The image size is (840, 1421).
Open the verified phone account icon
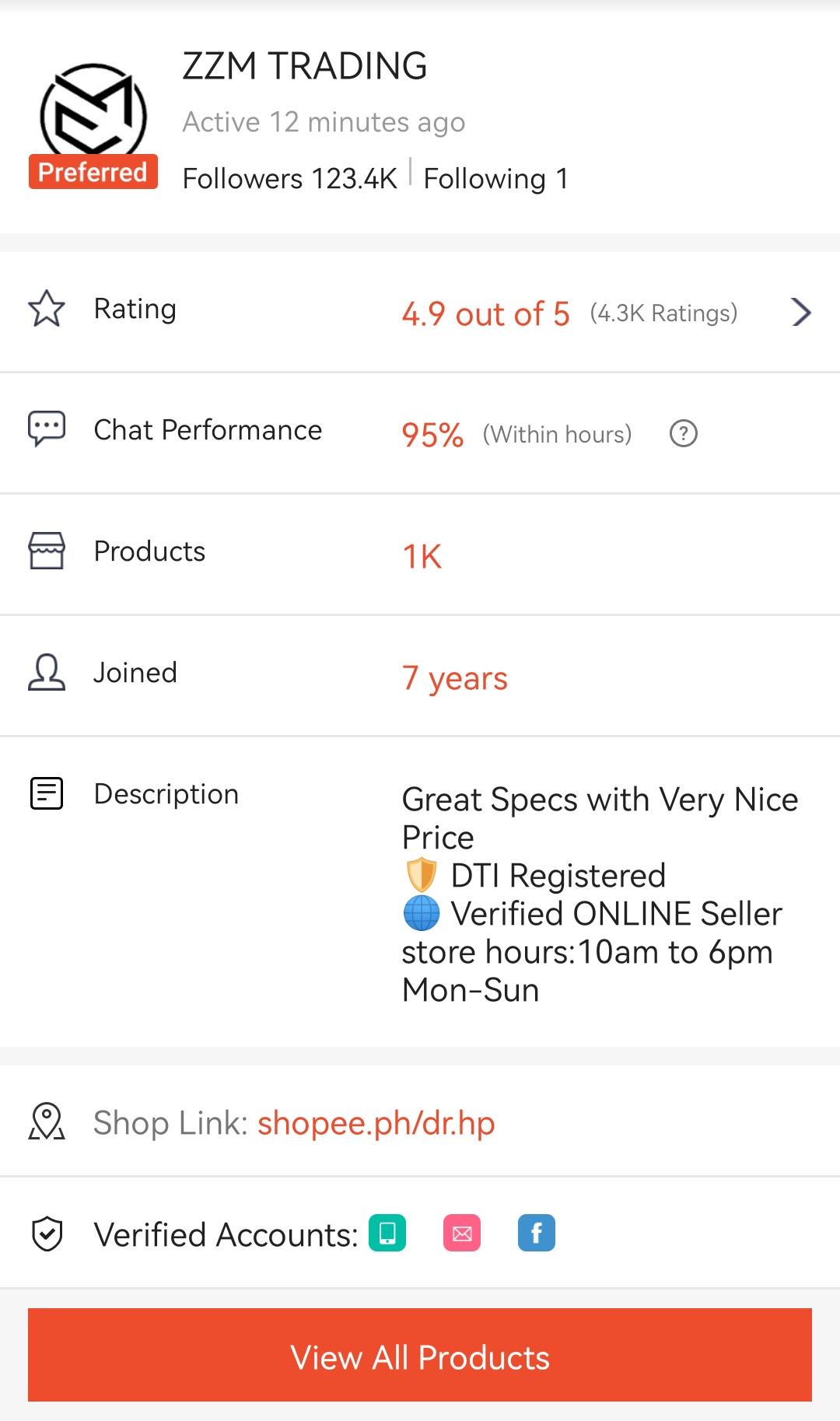[x=387, y=1233]
